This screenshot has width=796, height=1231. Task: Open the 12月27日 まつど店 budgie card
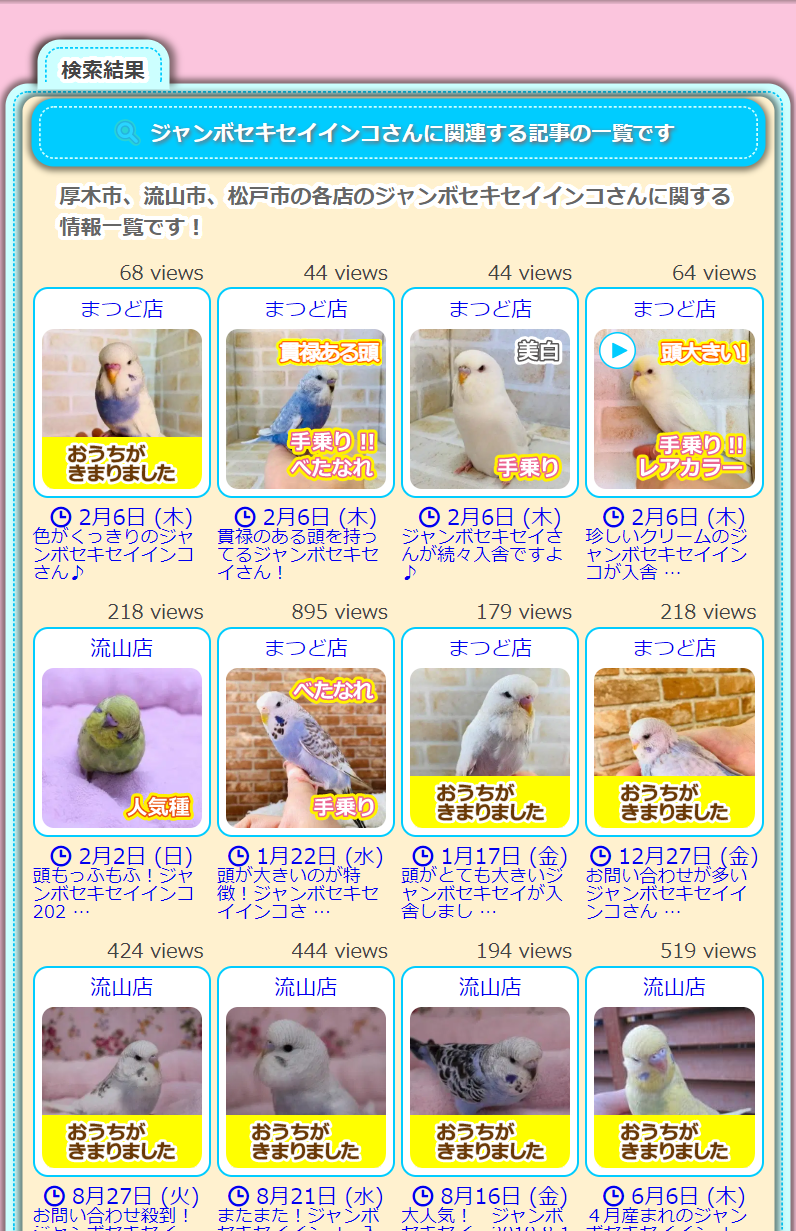pos(674,747)
